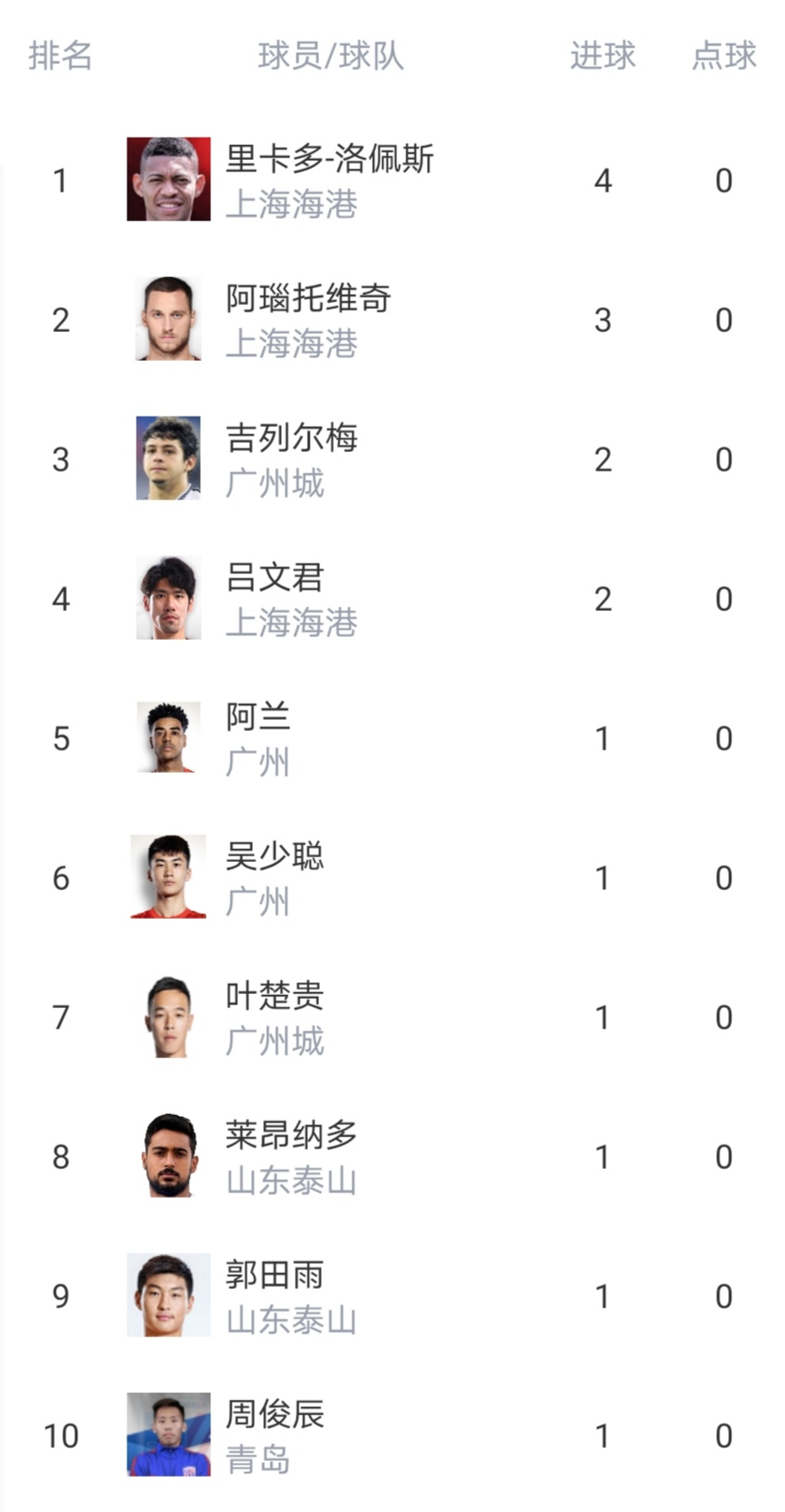Open 吴少聪 player row
This screenshot has width=785, height=1512.
pos(274,857)
